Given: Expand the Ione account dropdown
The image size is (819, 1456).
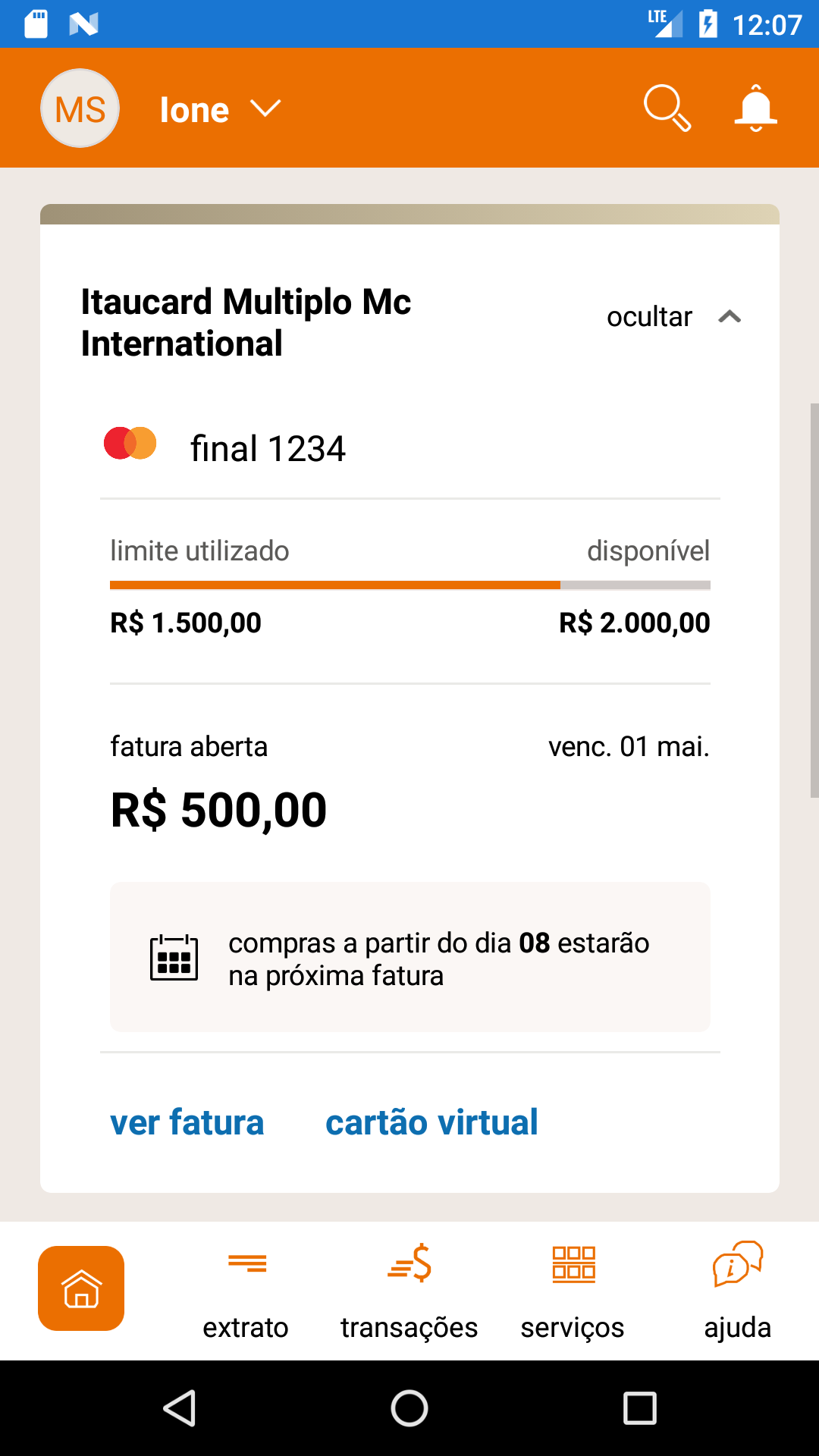Looking at the screenshot, I should (x=220, y=110).
